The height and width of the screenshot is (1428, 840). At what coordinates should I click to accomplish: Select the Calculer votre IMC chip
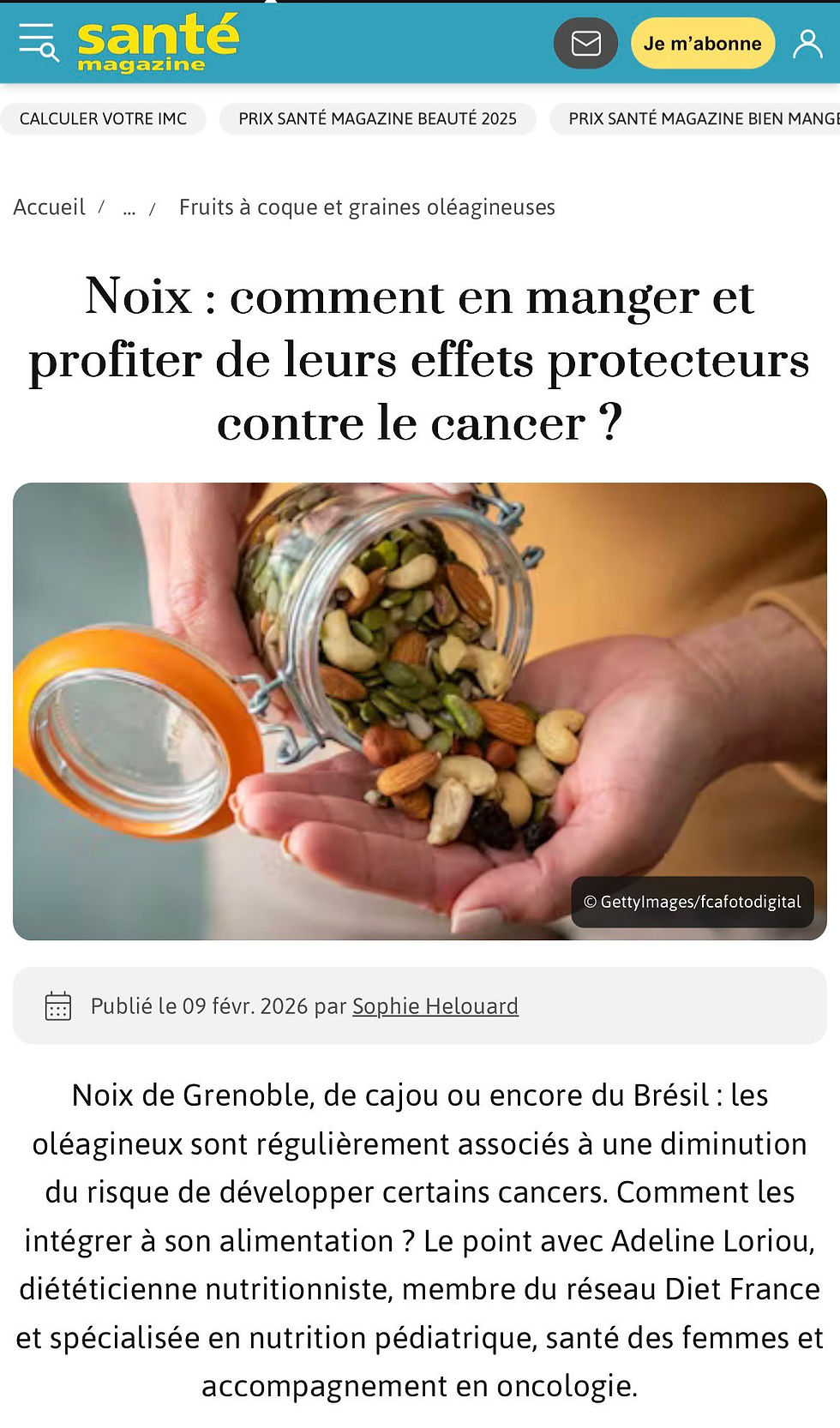[x=103, y=118]
